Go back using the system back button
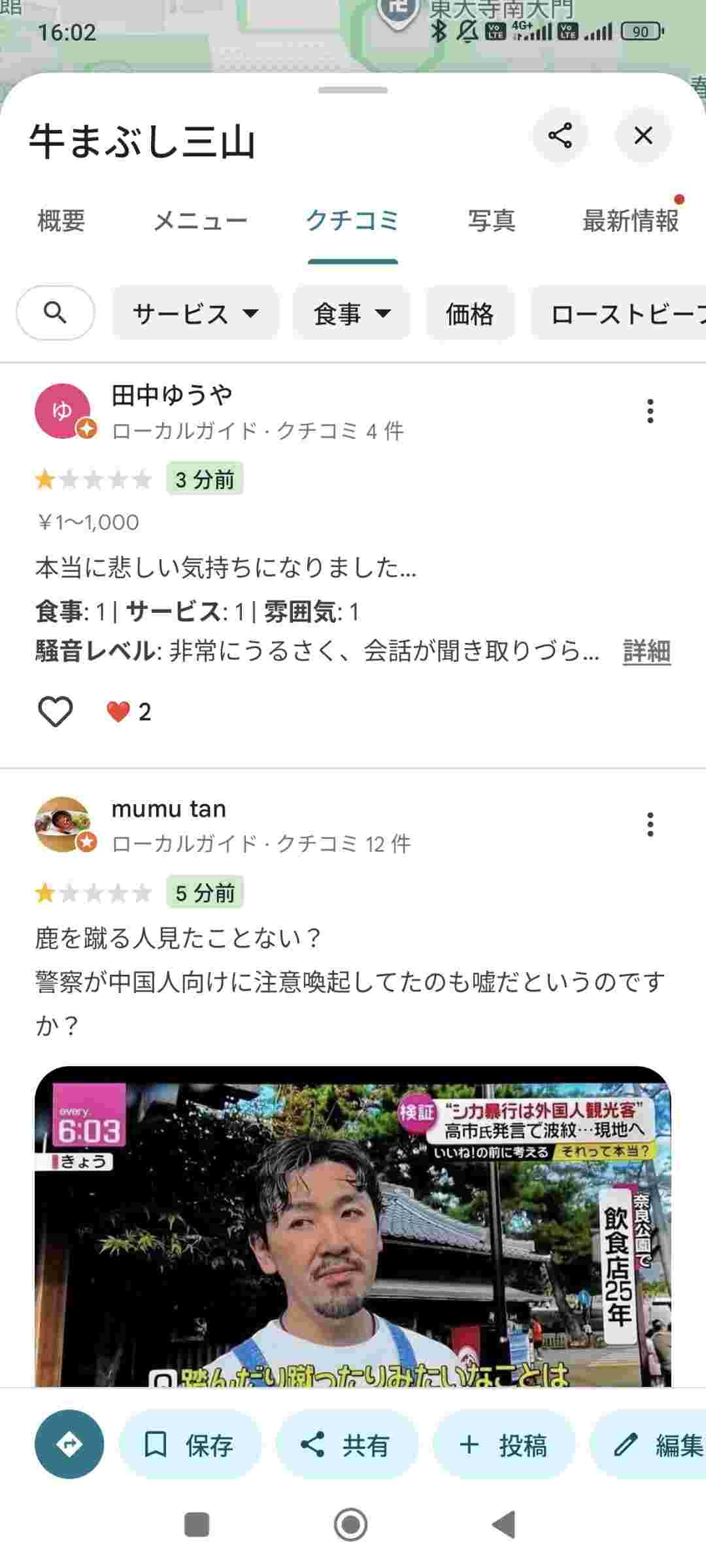The width and height of the screenshot is (706, 1568). tap(504, 1525)
